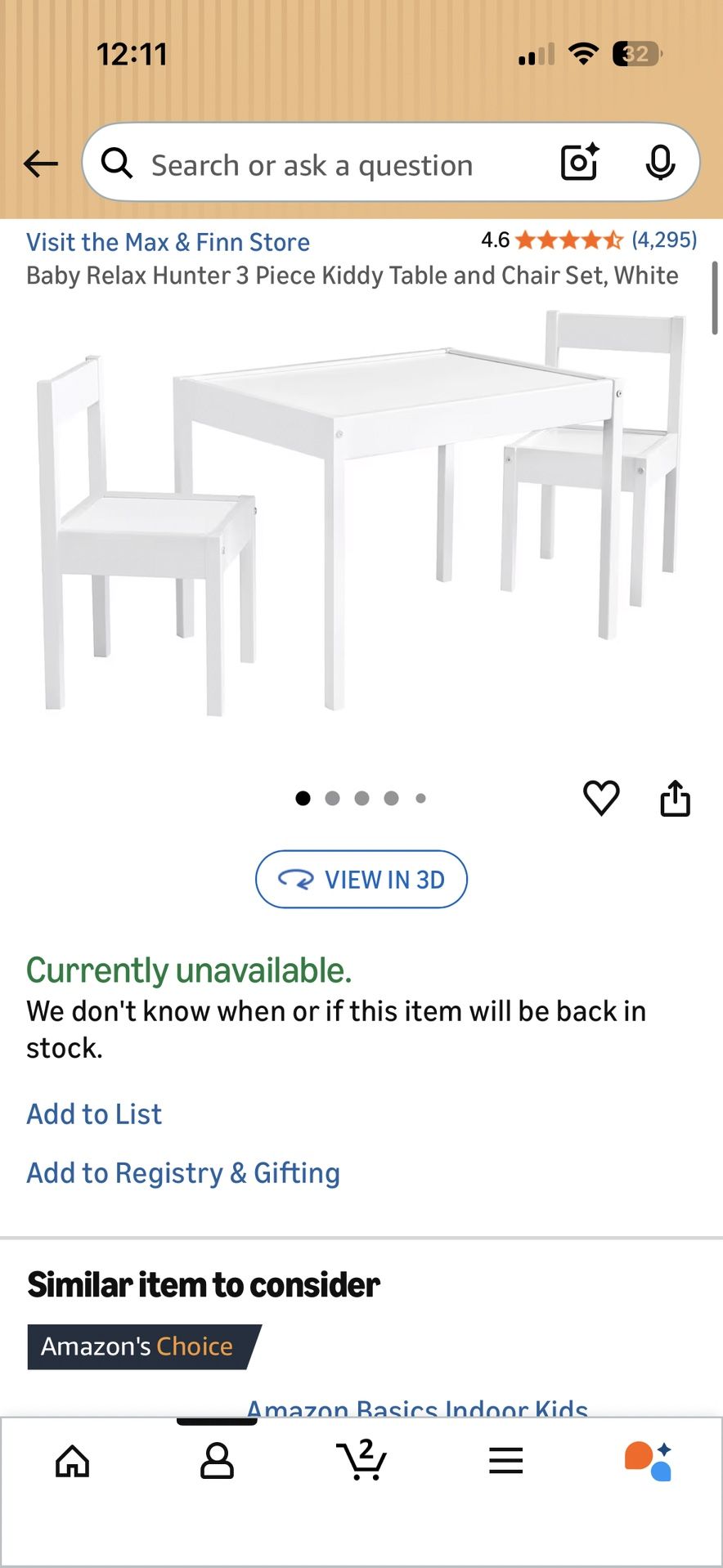The image size is (723, 1568).
Task: Open the Amazon Basics Indoor Kids item
Action: coord(417,1408)
